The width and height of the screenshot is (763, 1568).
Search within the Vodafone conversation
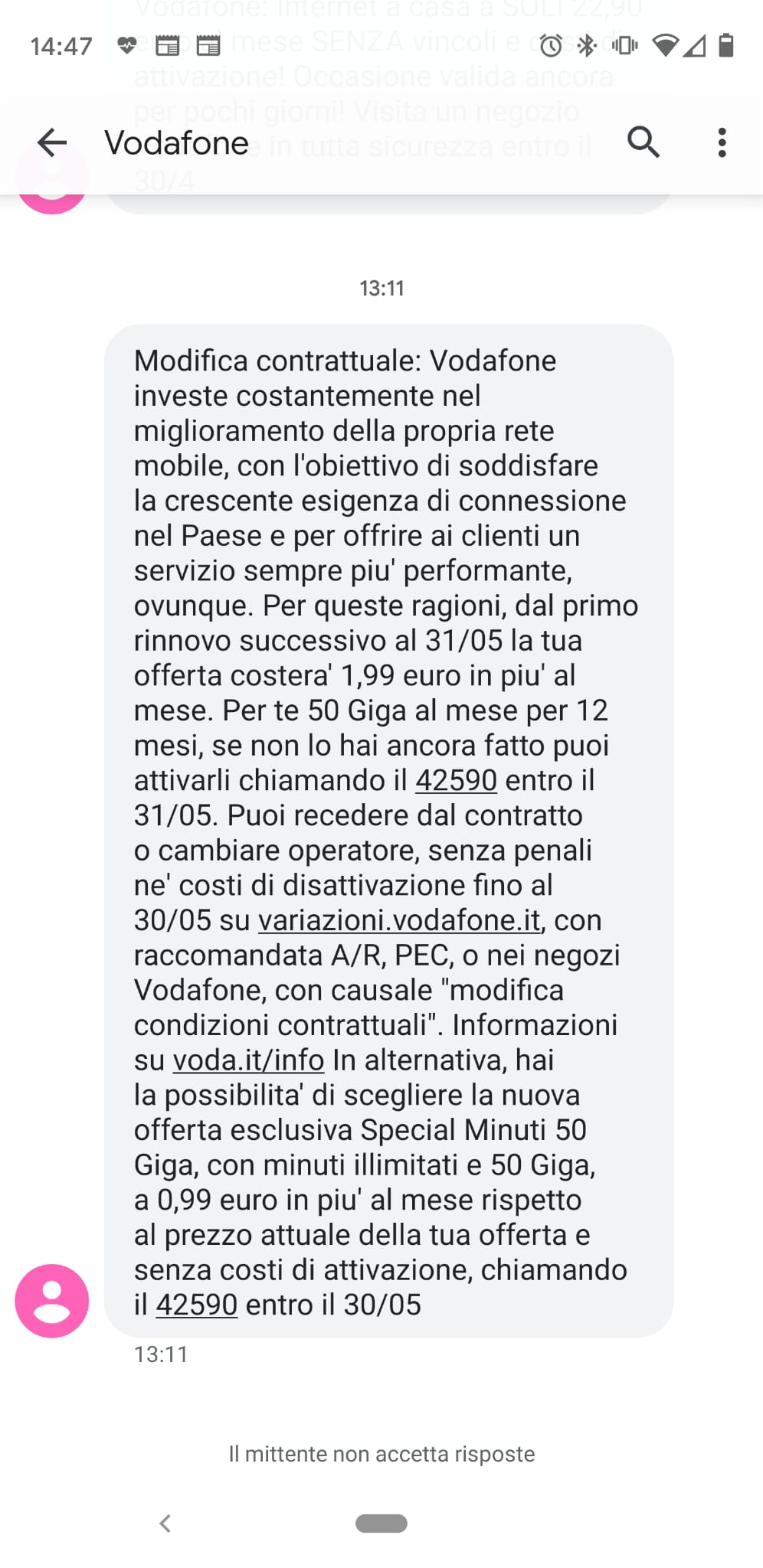(643, 142)
